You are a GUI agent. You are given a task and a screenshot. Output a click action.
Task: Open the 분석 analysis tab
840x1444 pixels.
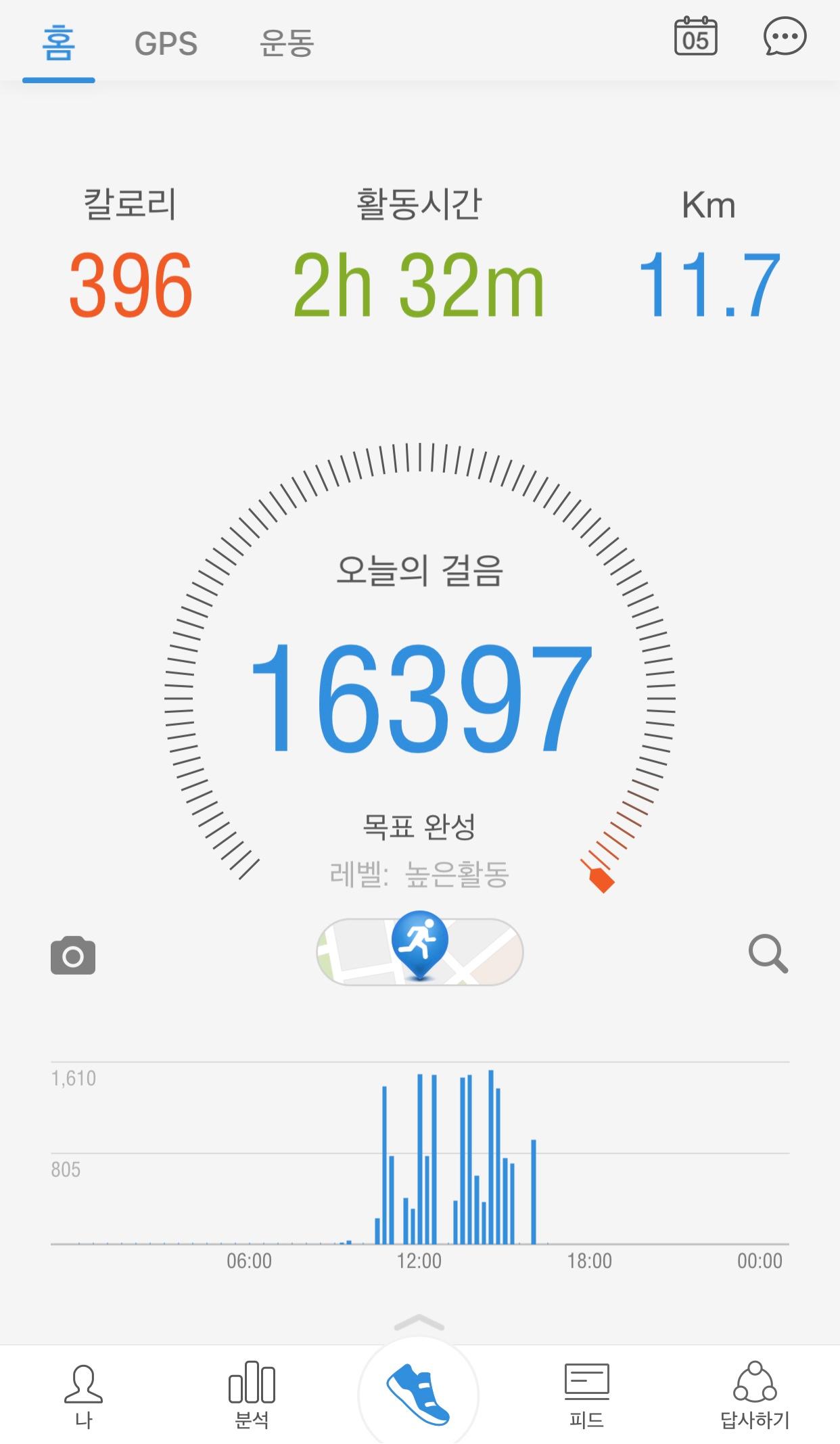click(x=252, y=1395)
